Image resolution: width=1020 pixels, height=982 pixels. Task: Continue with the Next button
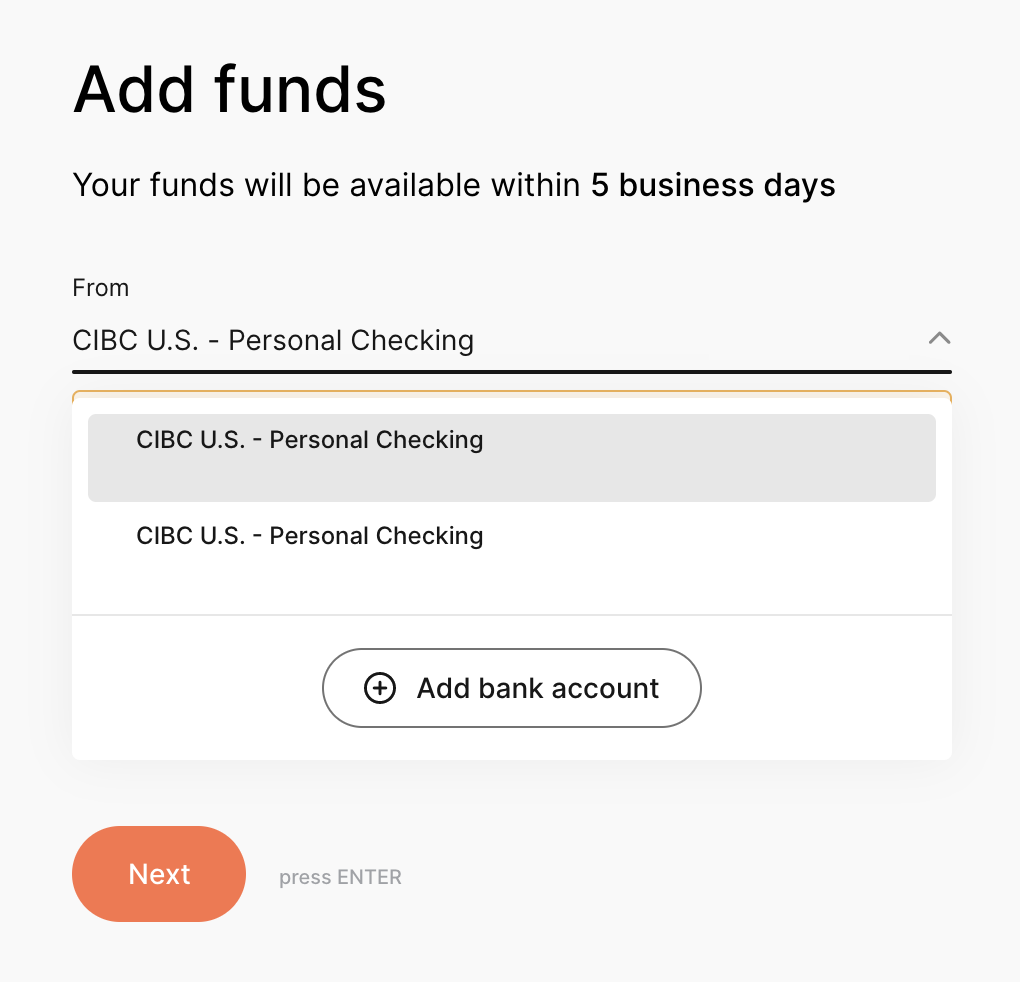pos(159,874)
